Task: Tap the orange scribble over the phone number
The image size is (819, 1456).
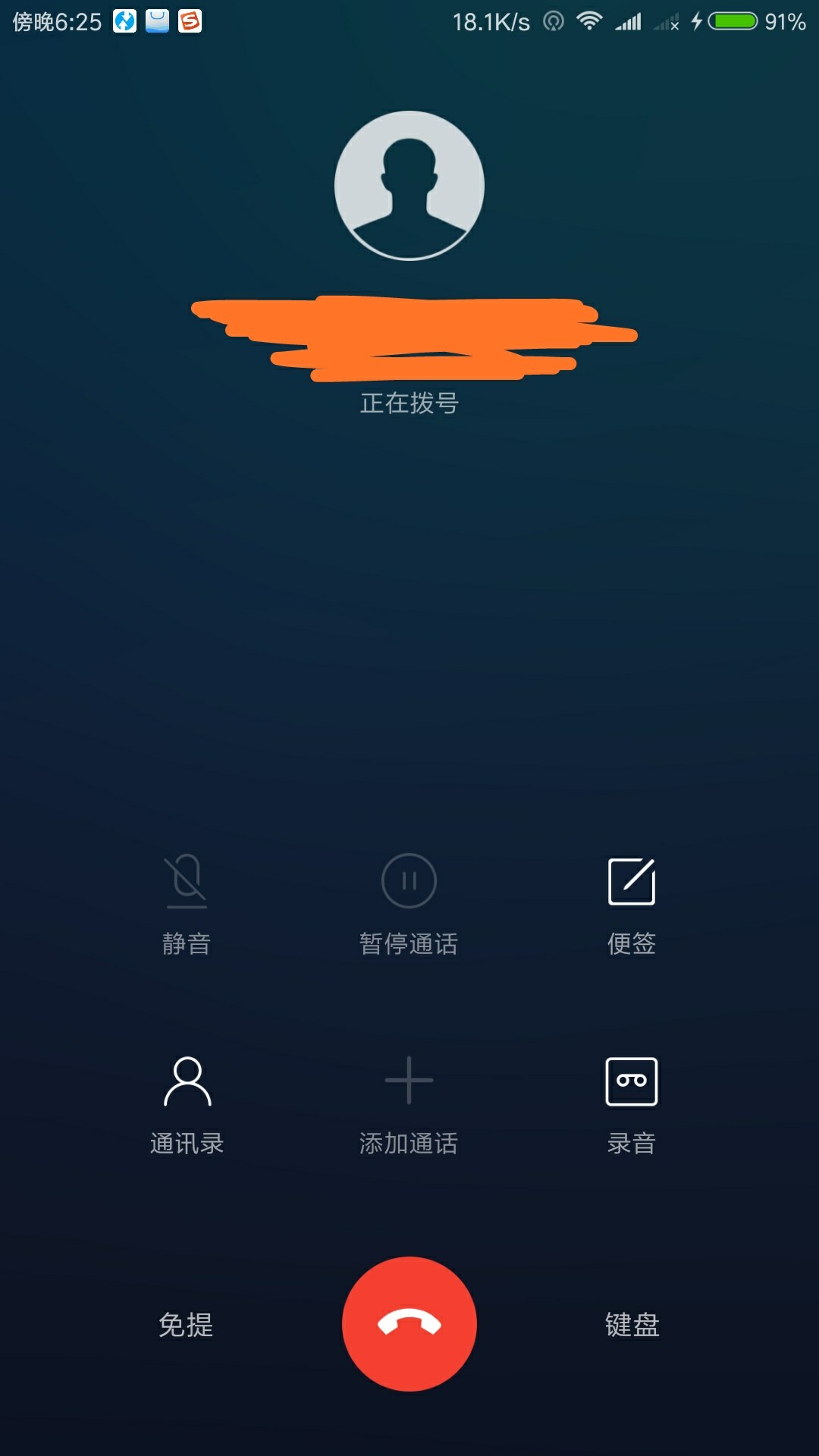Action: (409, 337)
